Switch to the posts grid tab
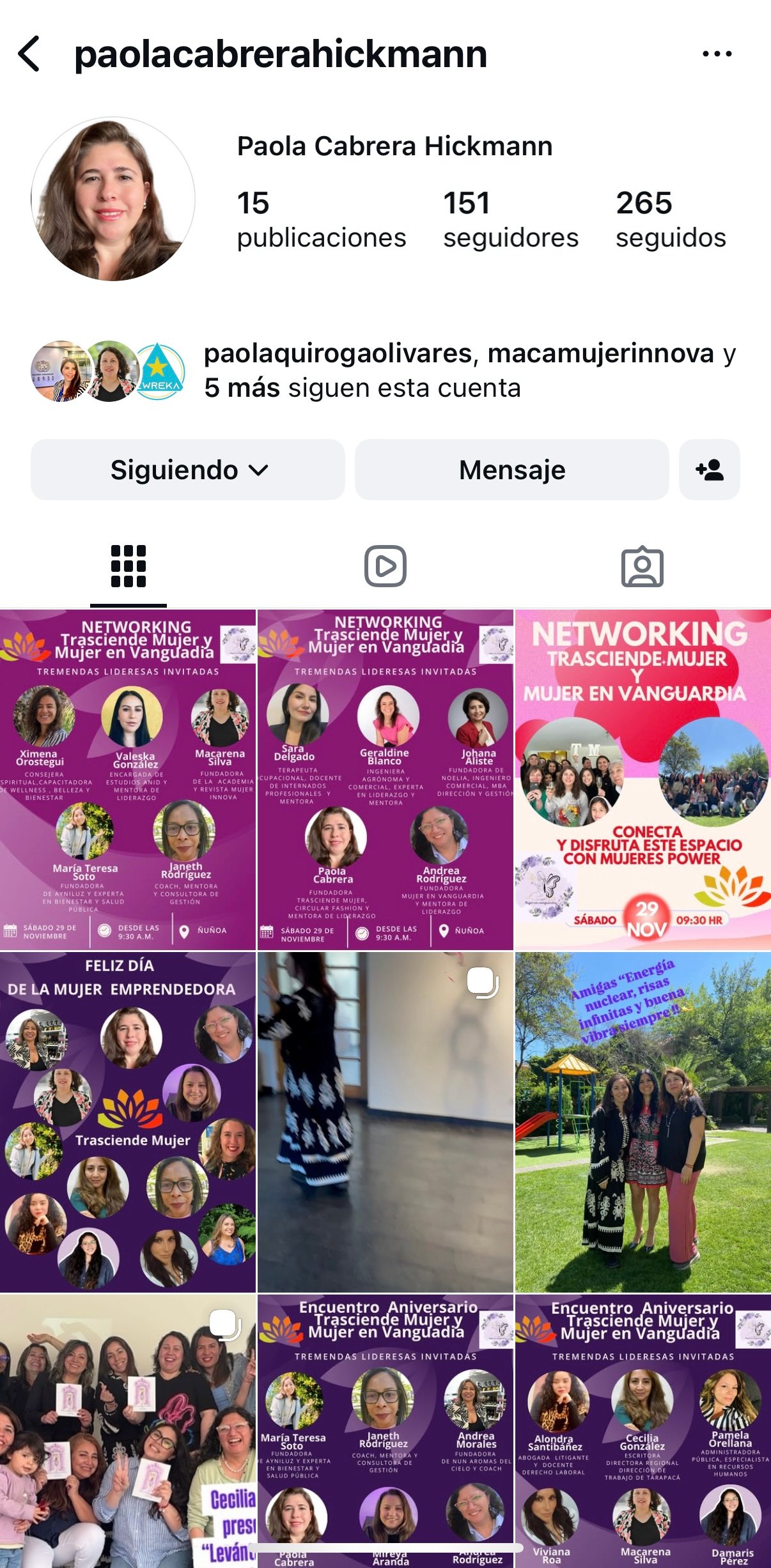Screen dimensions: 771x1568 [x=128, y=566]
